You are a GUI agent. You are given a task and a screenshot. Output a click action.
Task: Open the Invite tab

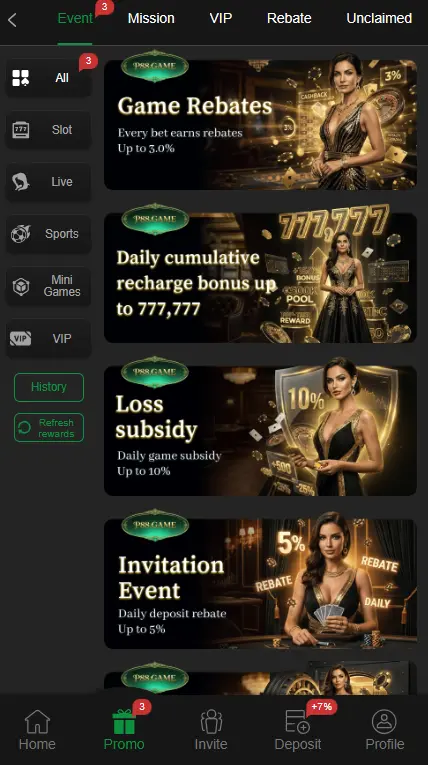click(x=211, y=730)
